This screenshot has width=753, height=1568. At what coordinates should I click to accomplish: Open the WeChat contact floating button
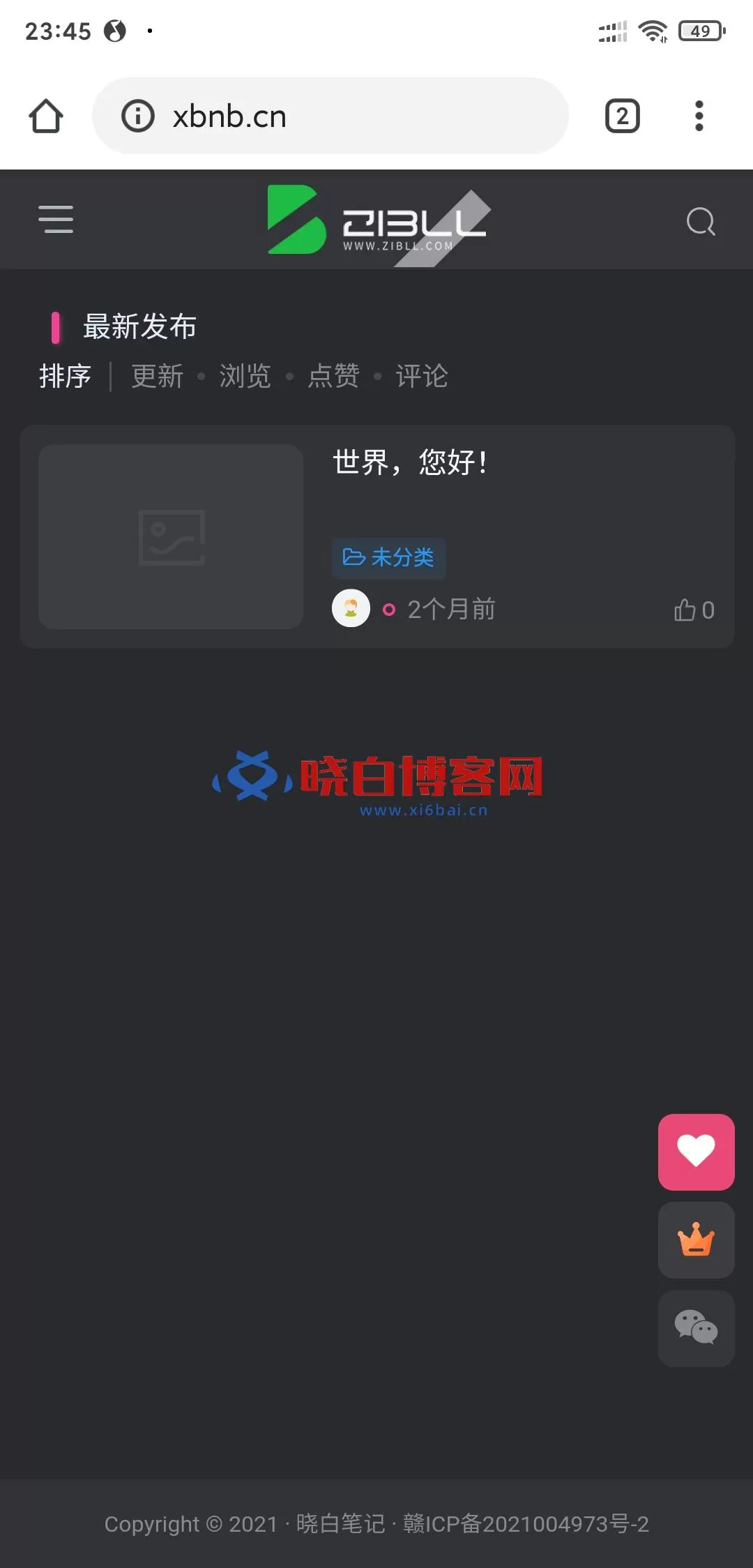click(x=697, y=1328)
